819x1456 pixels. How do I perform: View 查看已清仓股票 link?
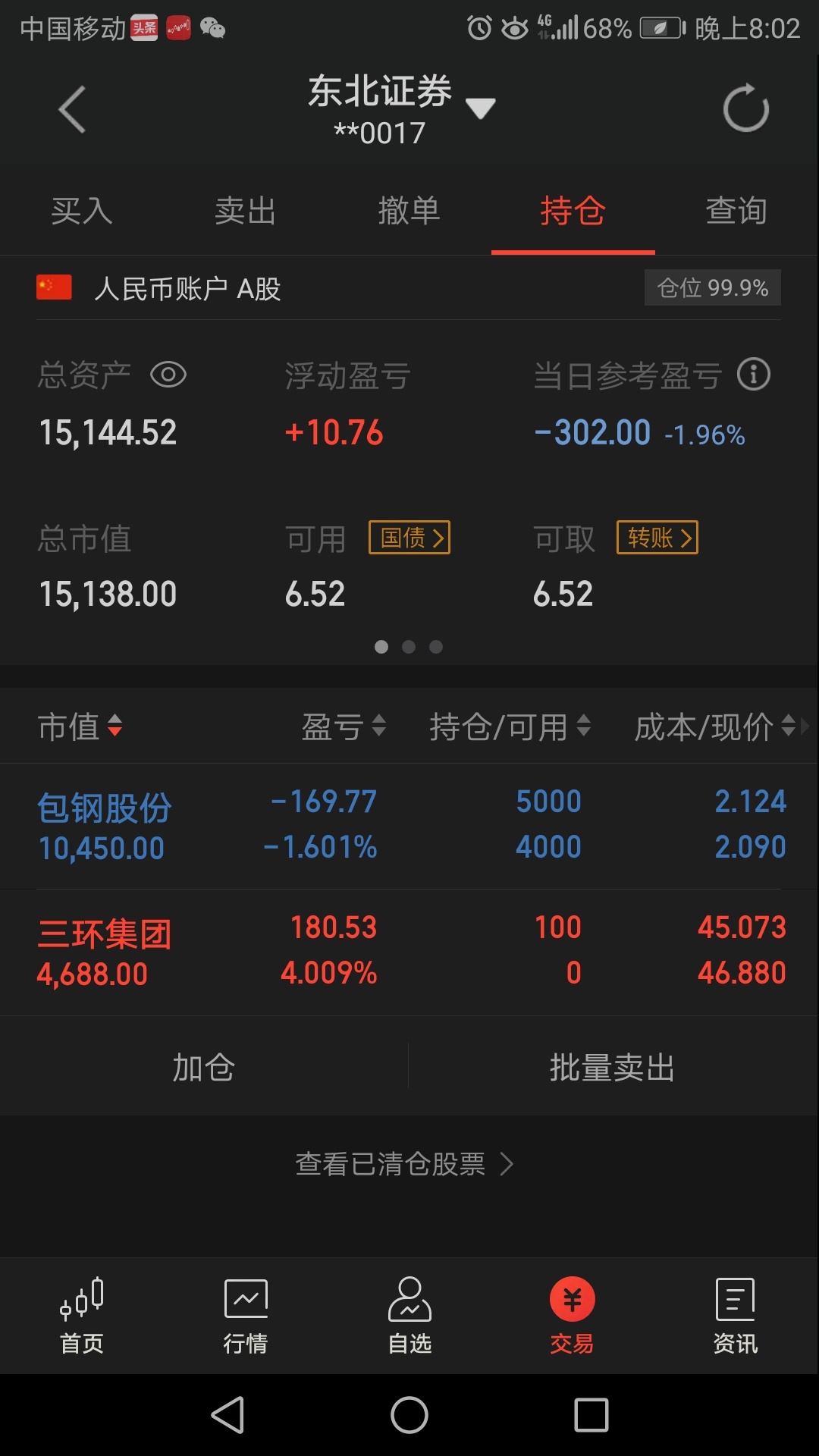(x=405, y=1163)
